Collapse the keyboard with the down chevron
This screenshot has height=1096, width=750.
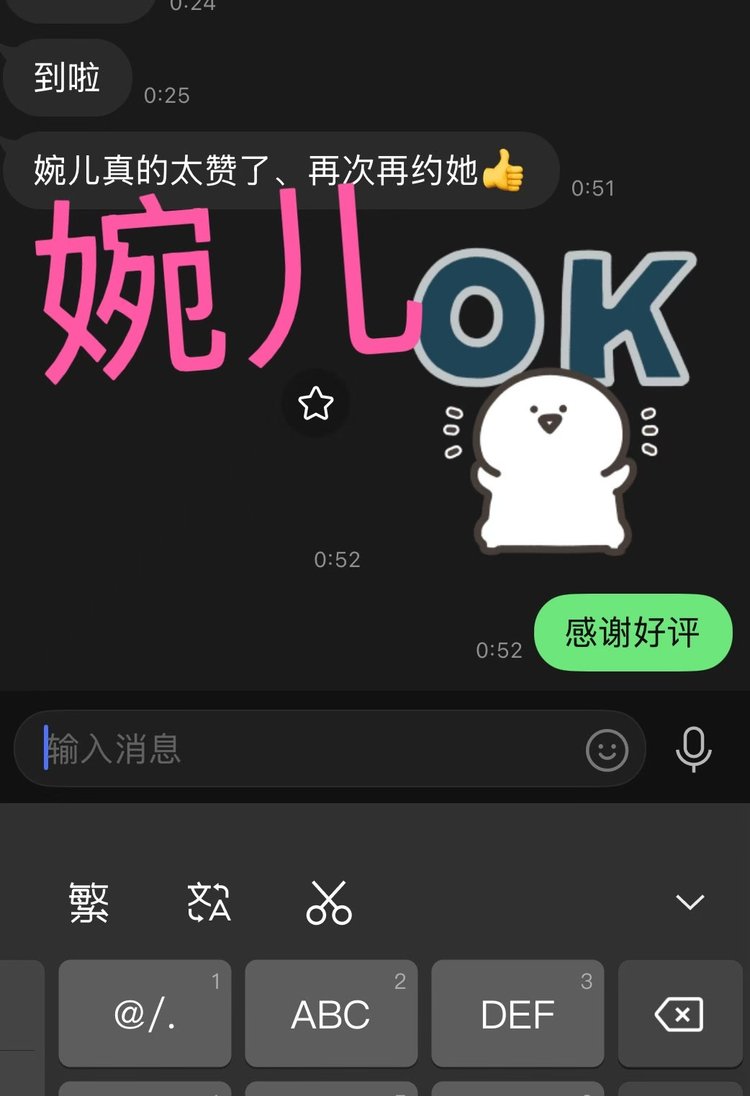[x=690, y=903]
